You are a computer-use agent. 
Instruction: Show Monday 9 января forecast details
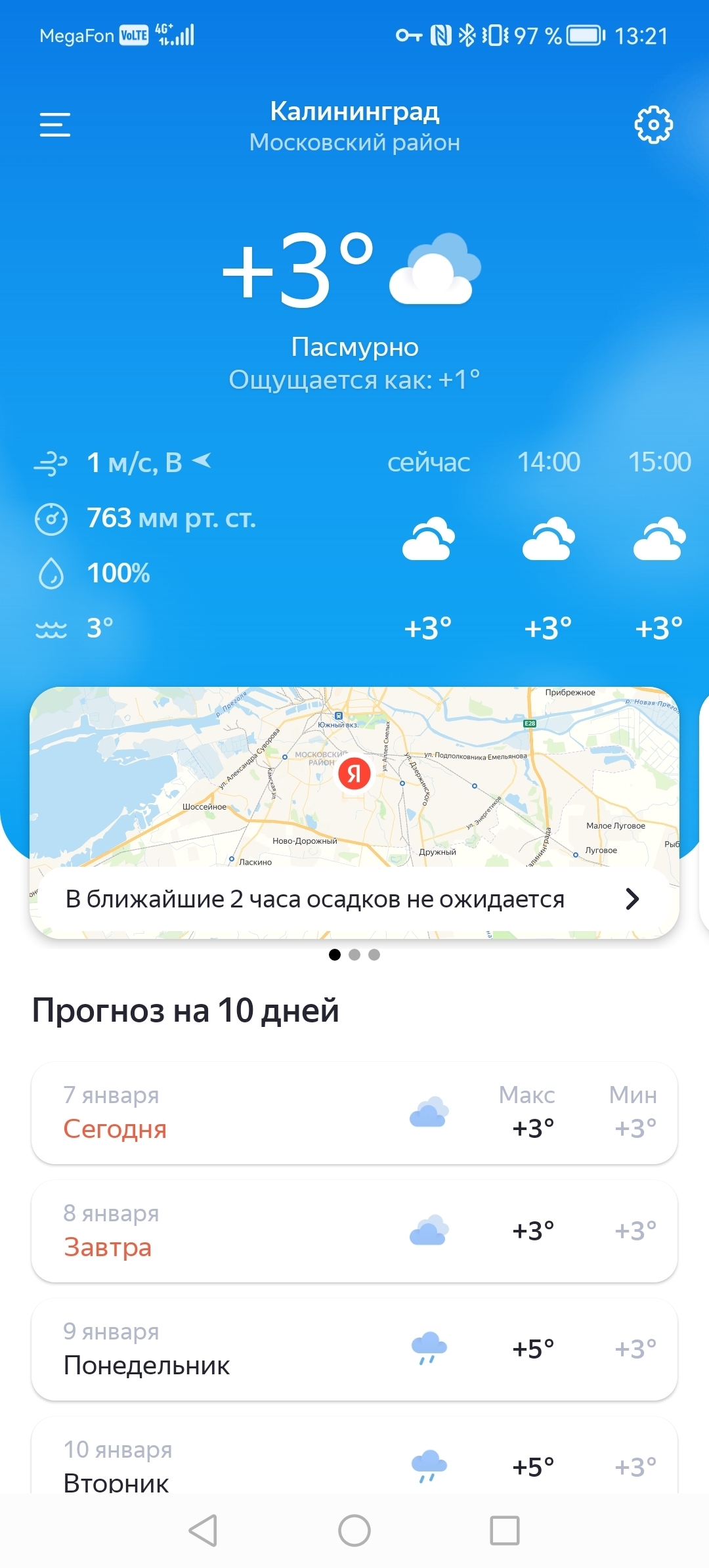tap(354, 1349)
